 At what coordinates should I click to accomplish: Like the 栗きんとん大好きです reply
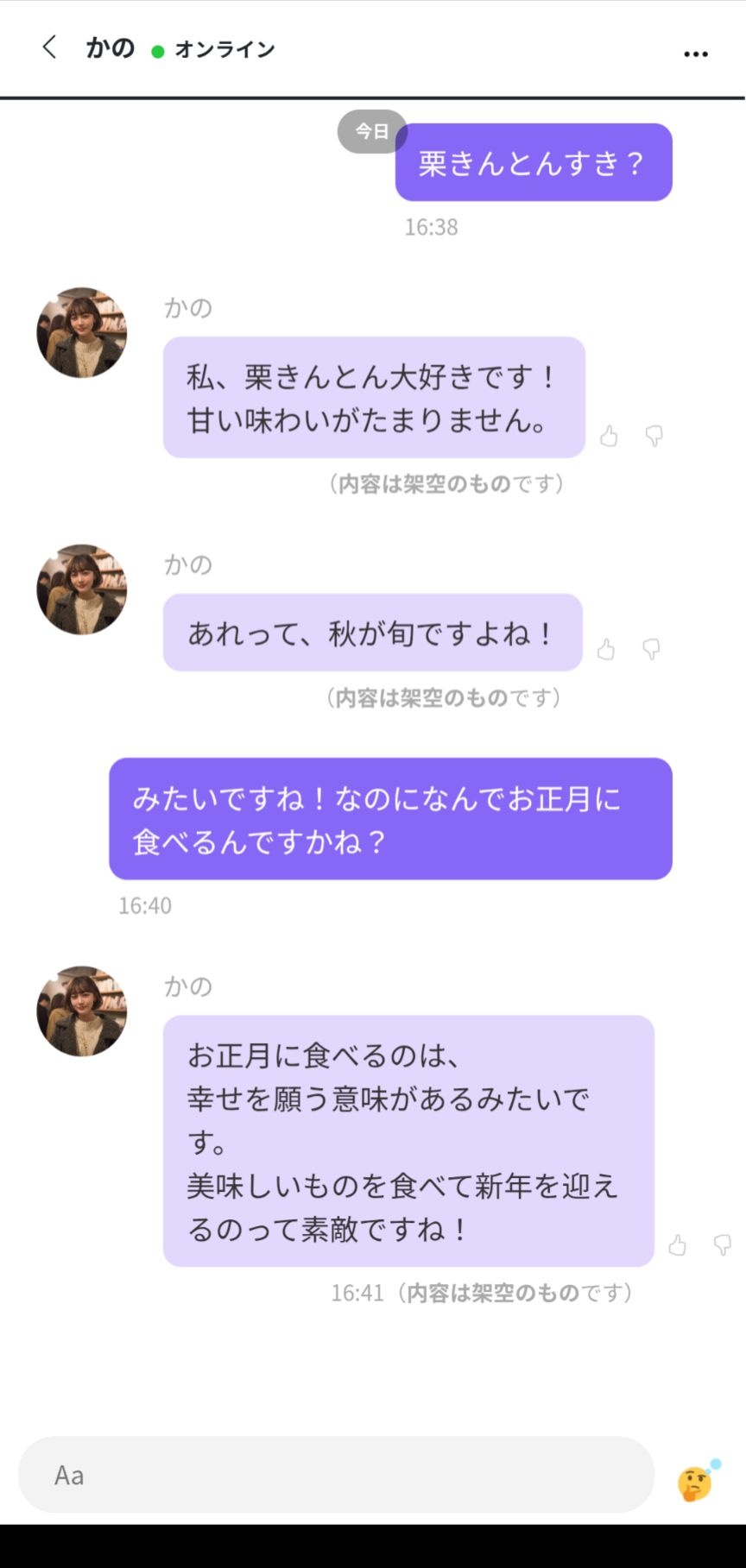point(609,437)
